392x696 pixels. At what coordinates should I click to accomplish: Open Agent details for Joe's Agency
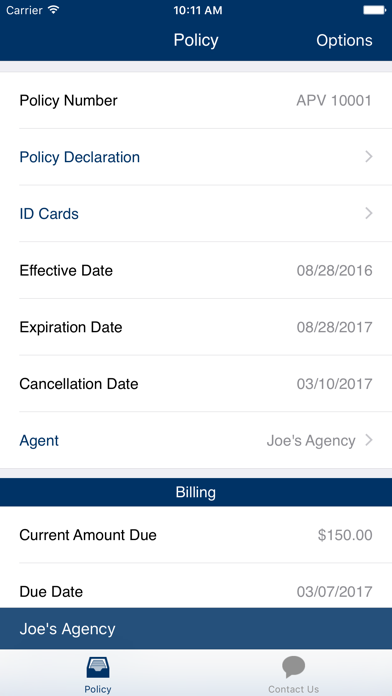point(196,440)
